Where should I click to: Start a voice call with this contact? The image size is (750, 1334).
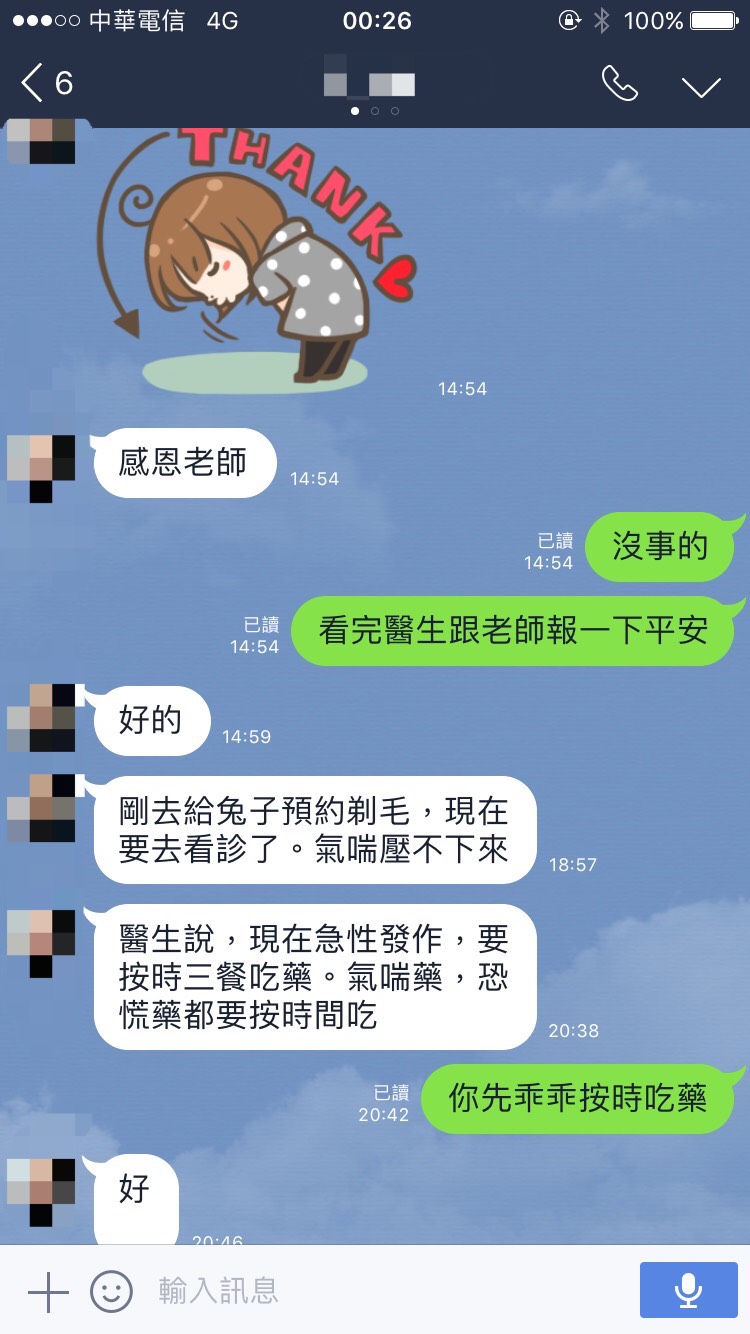coord(619,84)
